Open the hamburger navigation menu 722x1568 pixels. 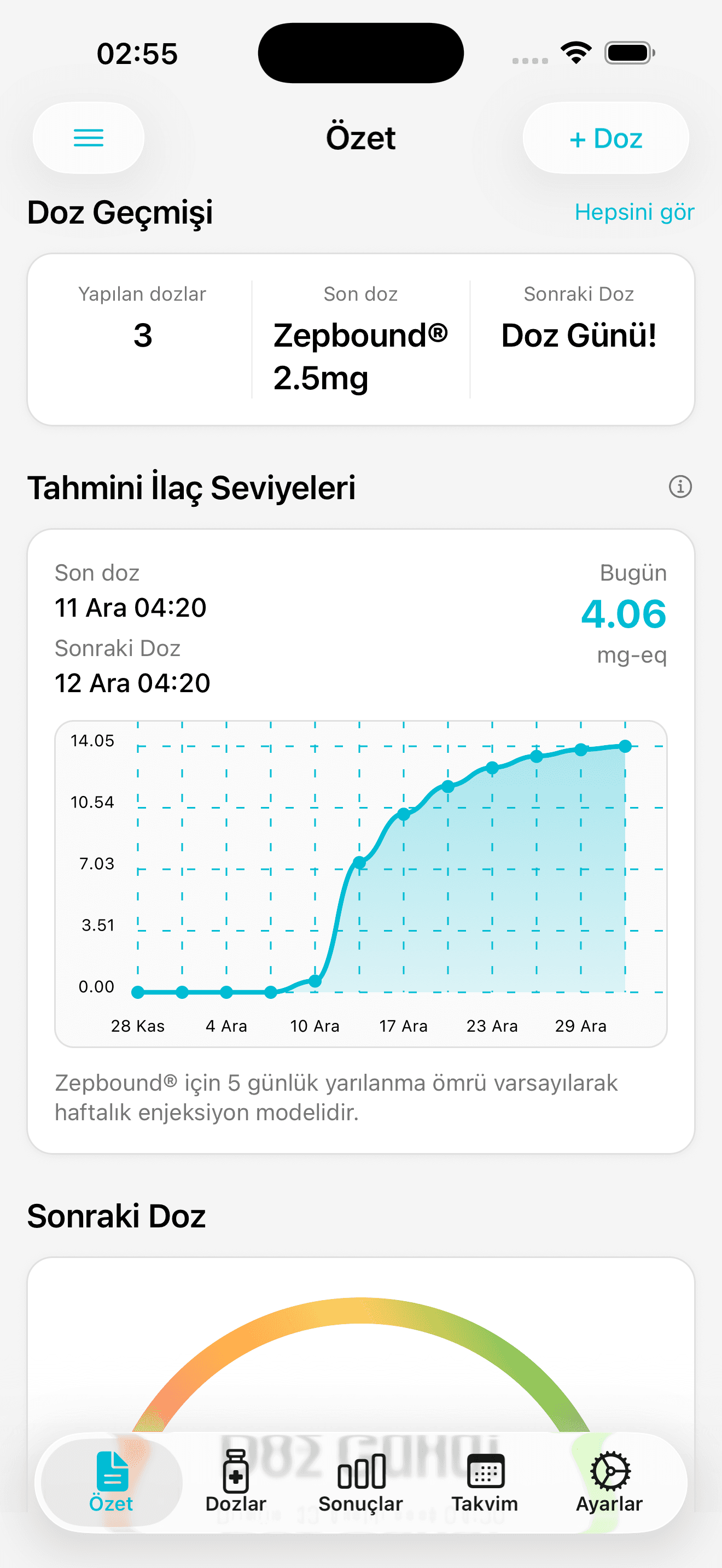88,138
